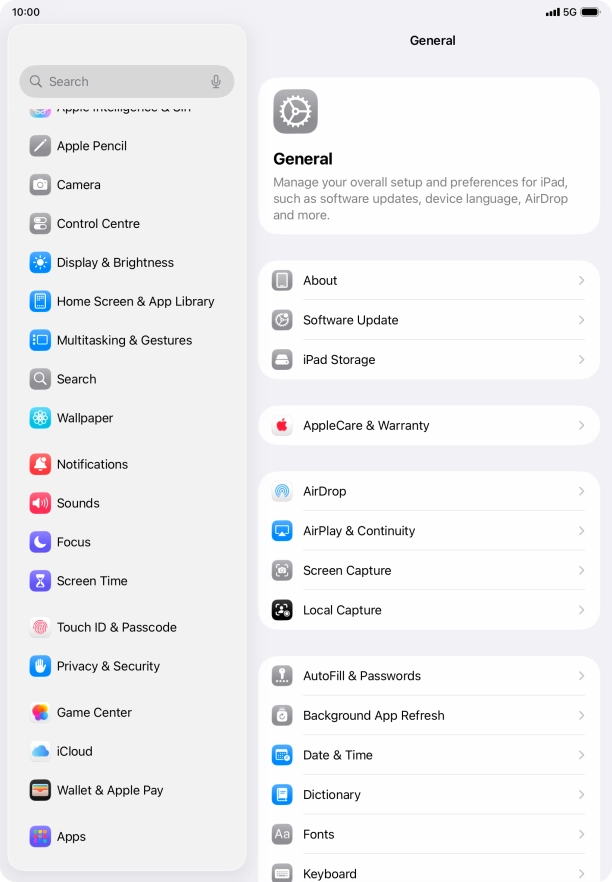View iPad Storage
612x882 pixels.
tap(429, 360)
